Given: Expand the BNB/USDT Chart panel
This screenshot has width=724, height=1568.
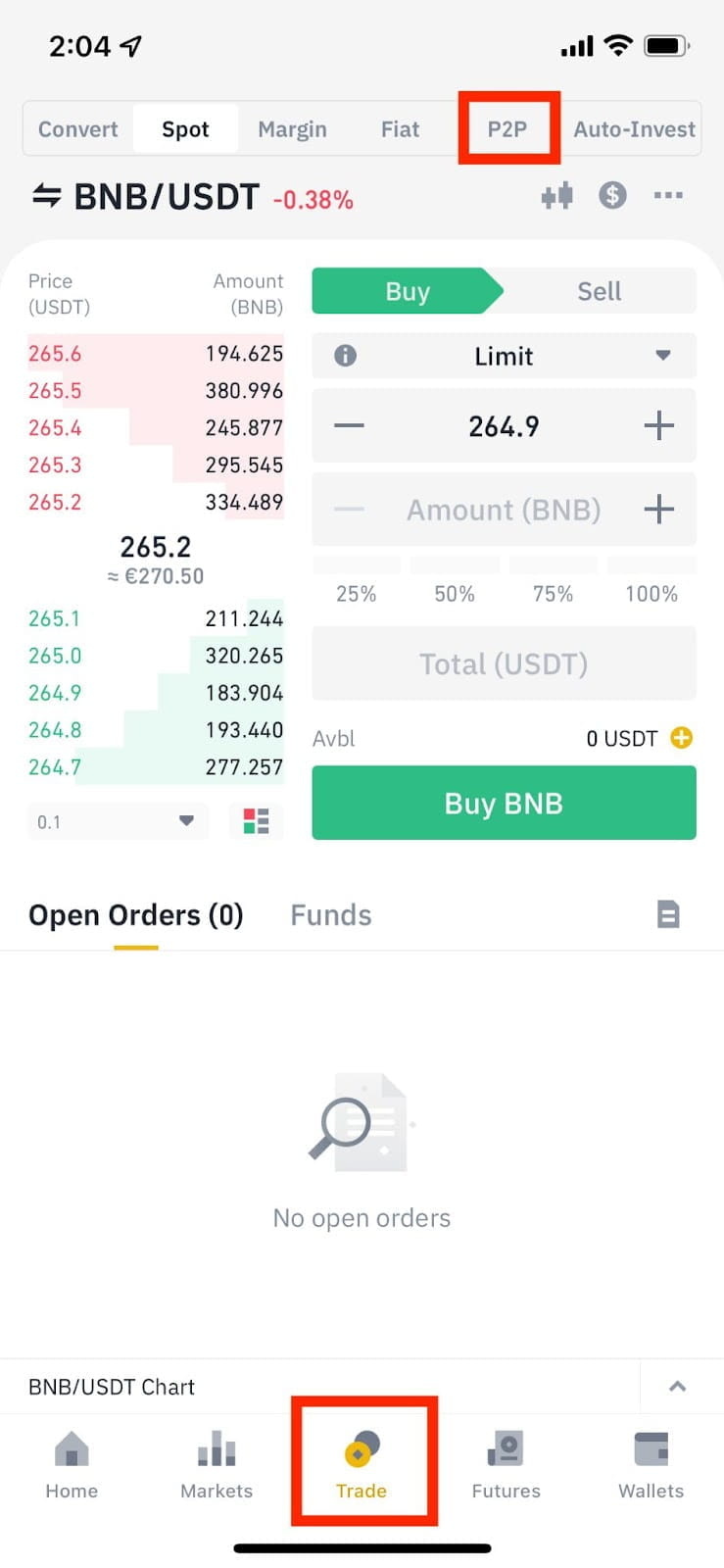Looking at the screenshot, I should [x=677, y=1387].
